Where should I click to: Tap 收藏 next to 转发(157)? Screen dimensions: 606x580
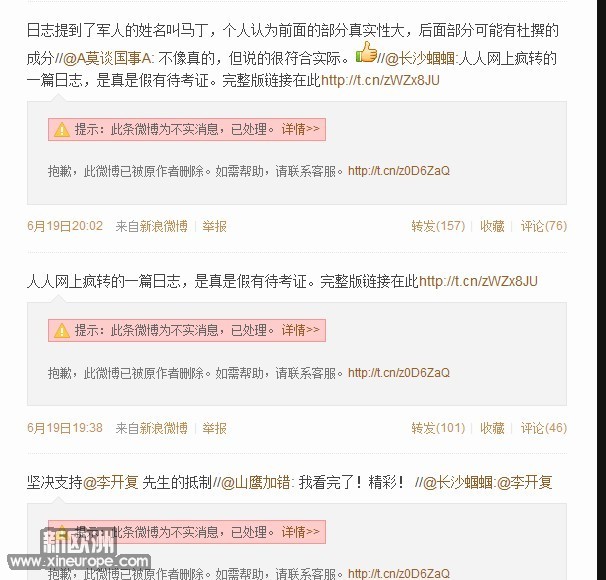point(492,226)
